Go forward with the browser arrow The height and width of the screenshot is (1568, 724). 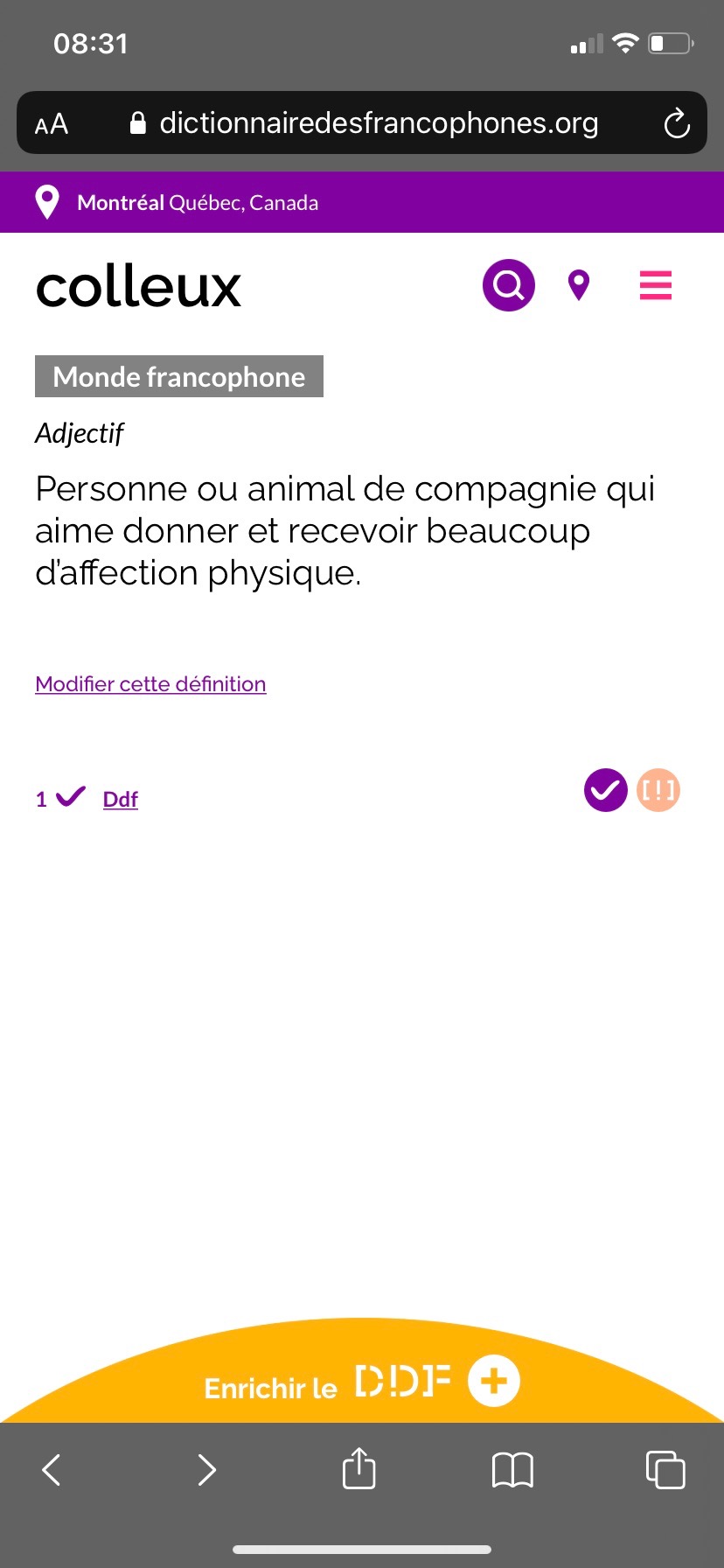point(206,1470)
